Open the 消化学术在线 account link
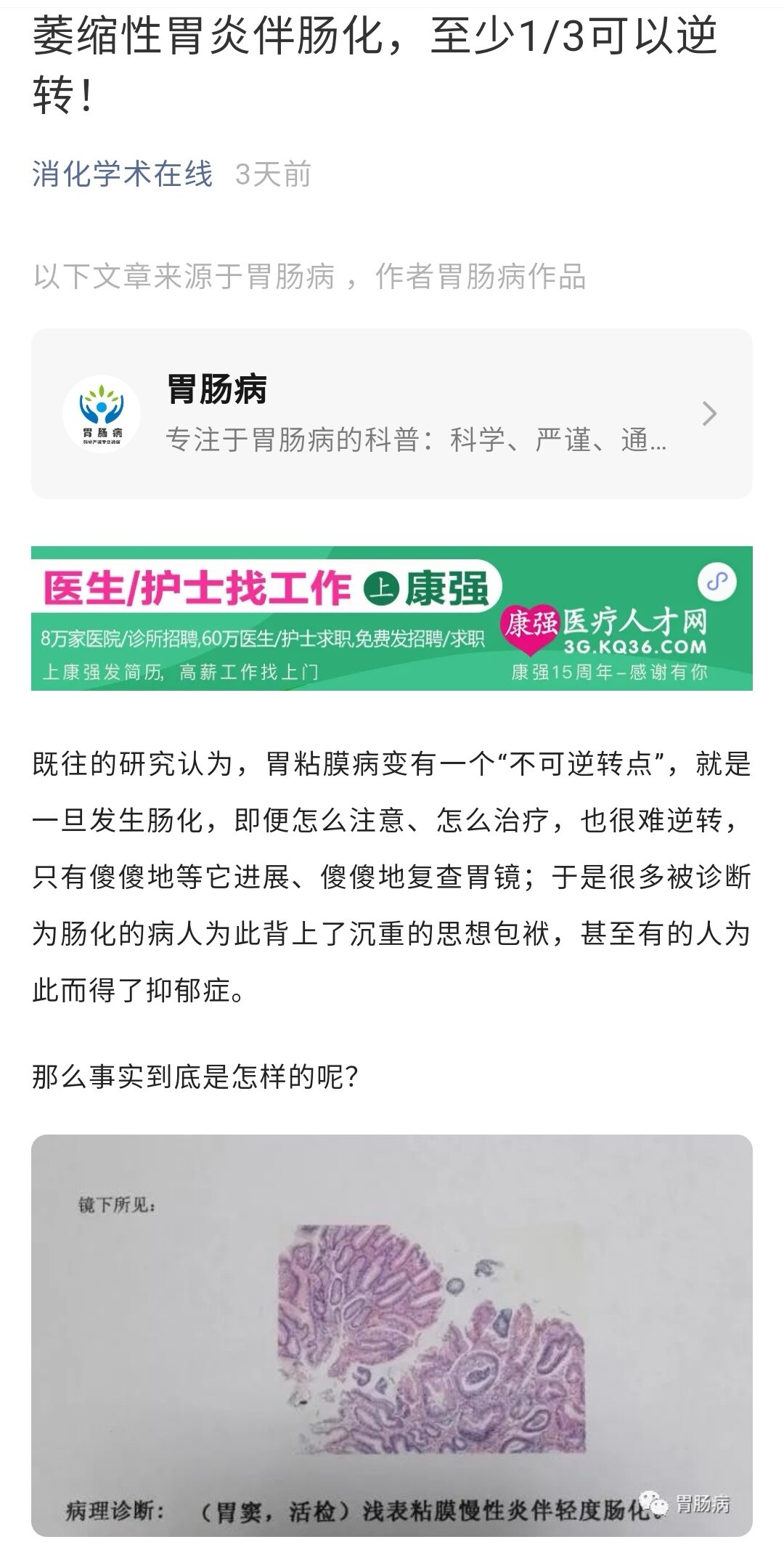Screen dimensions: 784x1558 [122, 174]
